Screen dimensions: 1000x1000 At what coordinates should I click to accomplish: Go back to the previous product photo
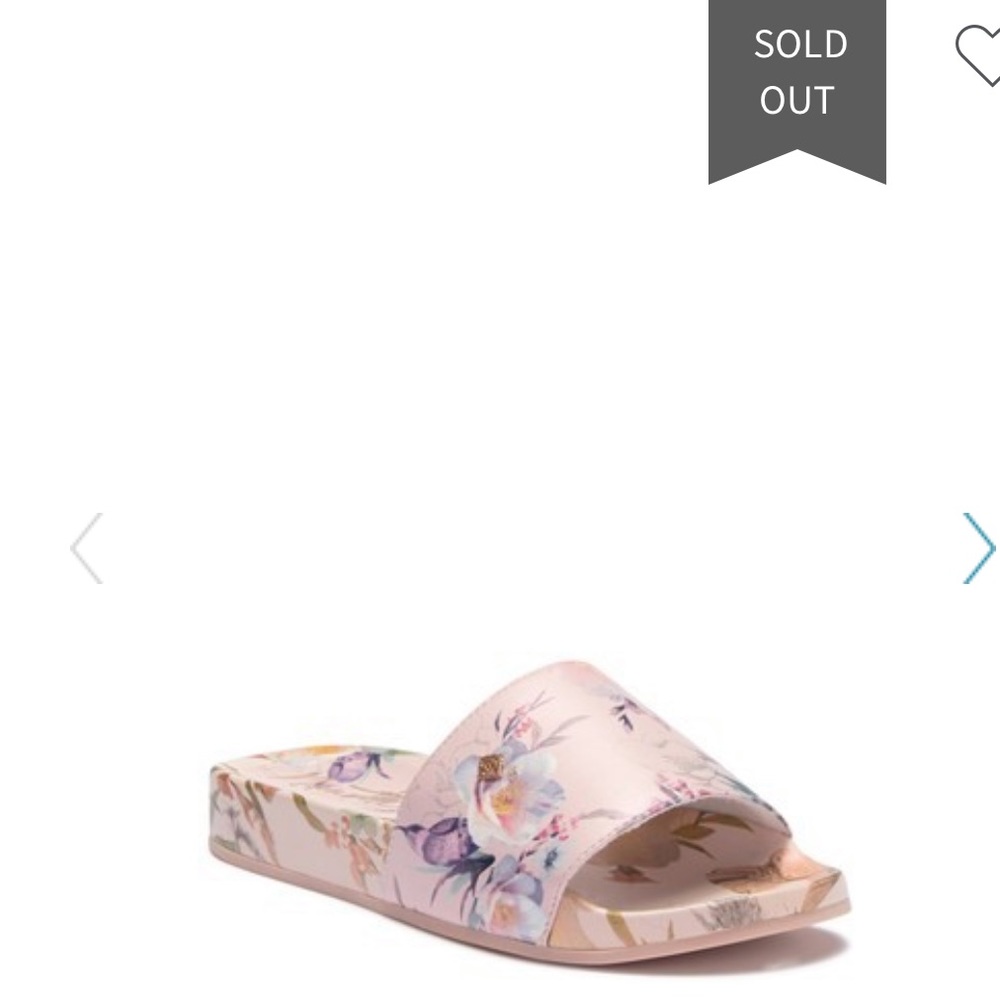pos(87,548)
